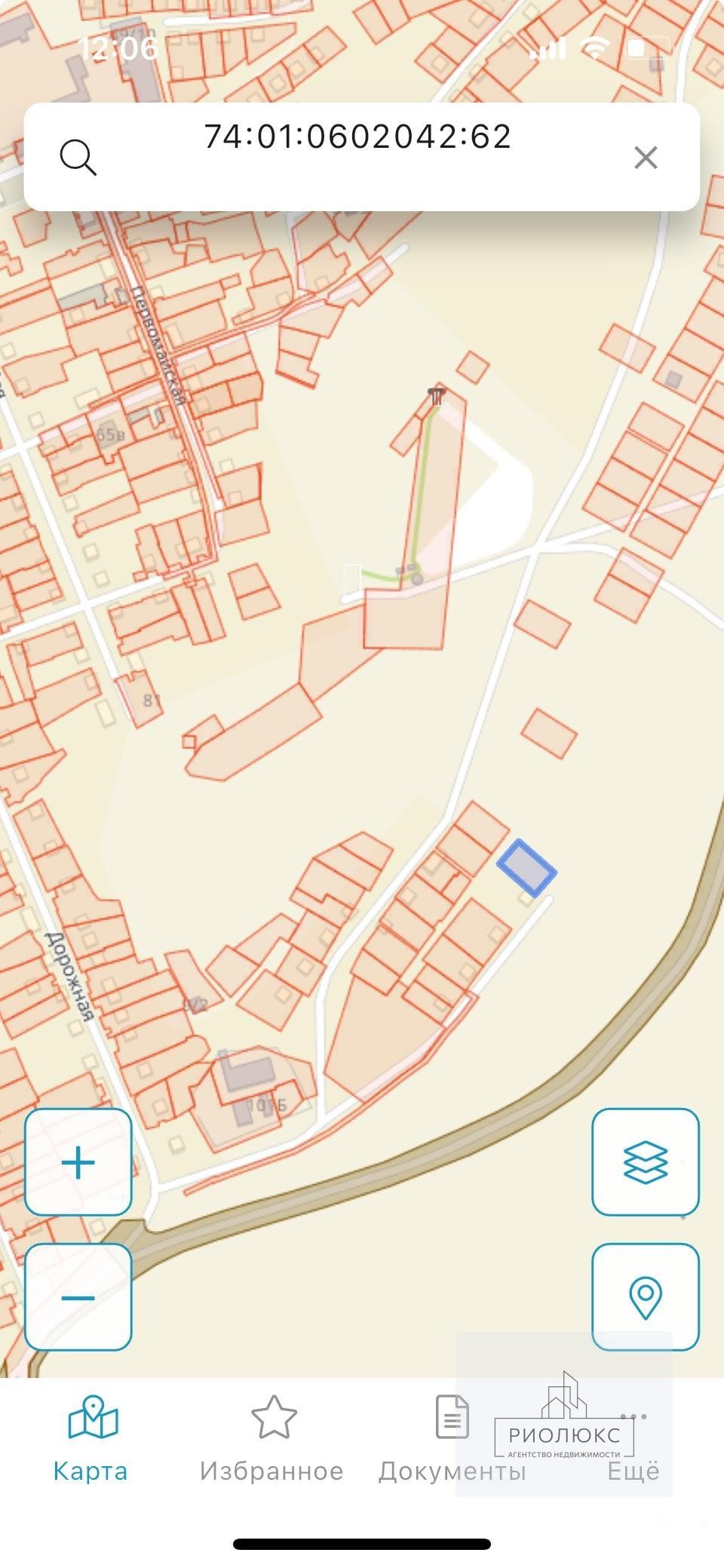Zoom in on the map
Viewport: 724px width, 1568px height.
(x=78, y=1162)
